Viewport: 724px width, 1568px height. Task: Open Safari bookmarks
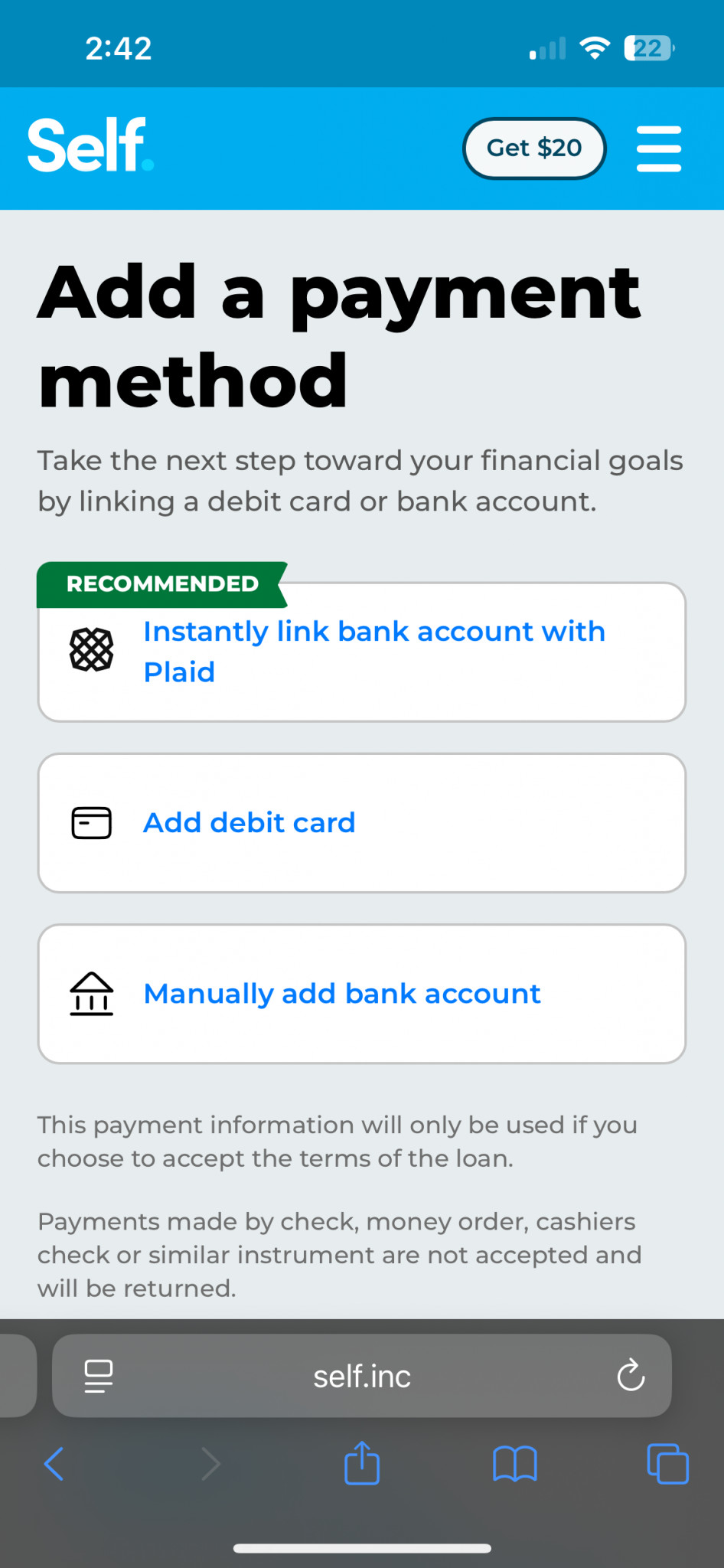pos(515,1464)
